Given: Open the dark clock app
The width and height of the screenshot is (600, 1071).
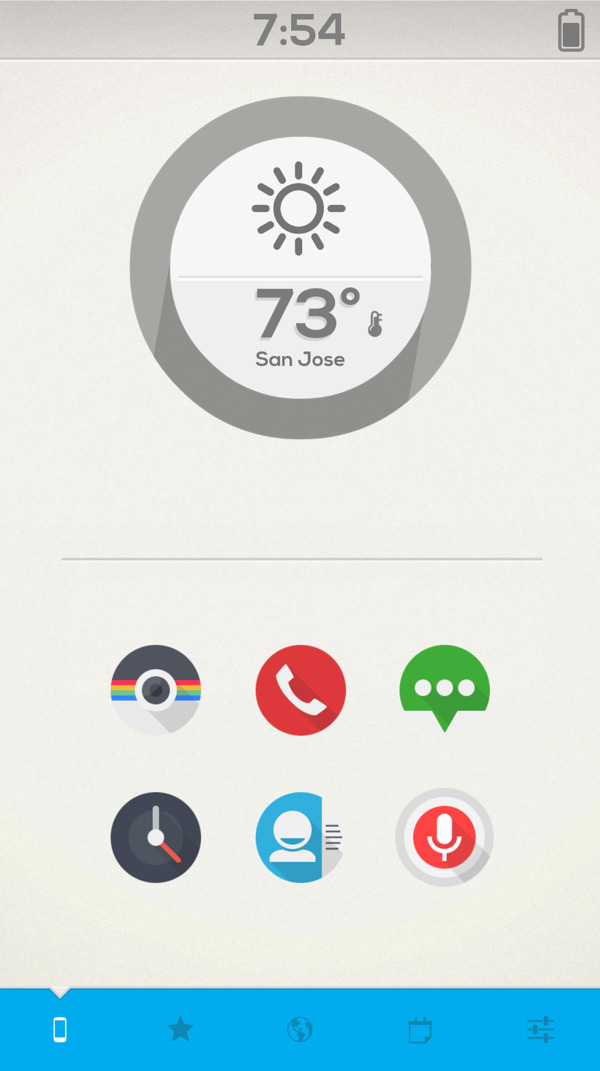Looking at the screenshot, I should tap(155, 838).
